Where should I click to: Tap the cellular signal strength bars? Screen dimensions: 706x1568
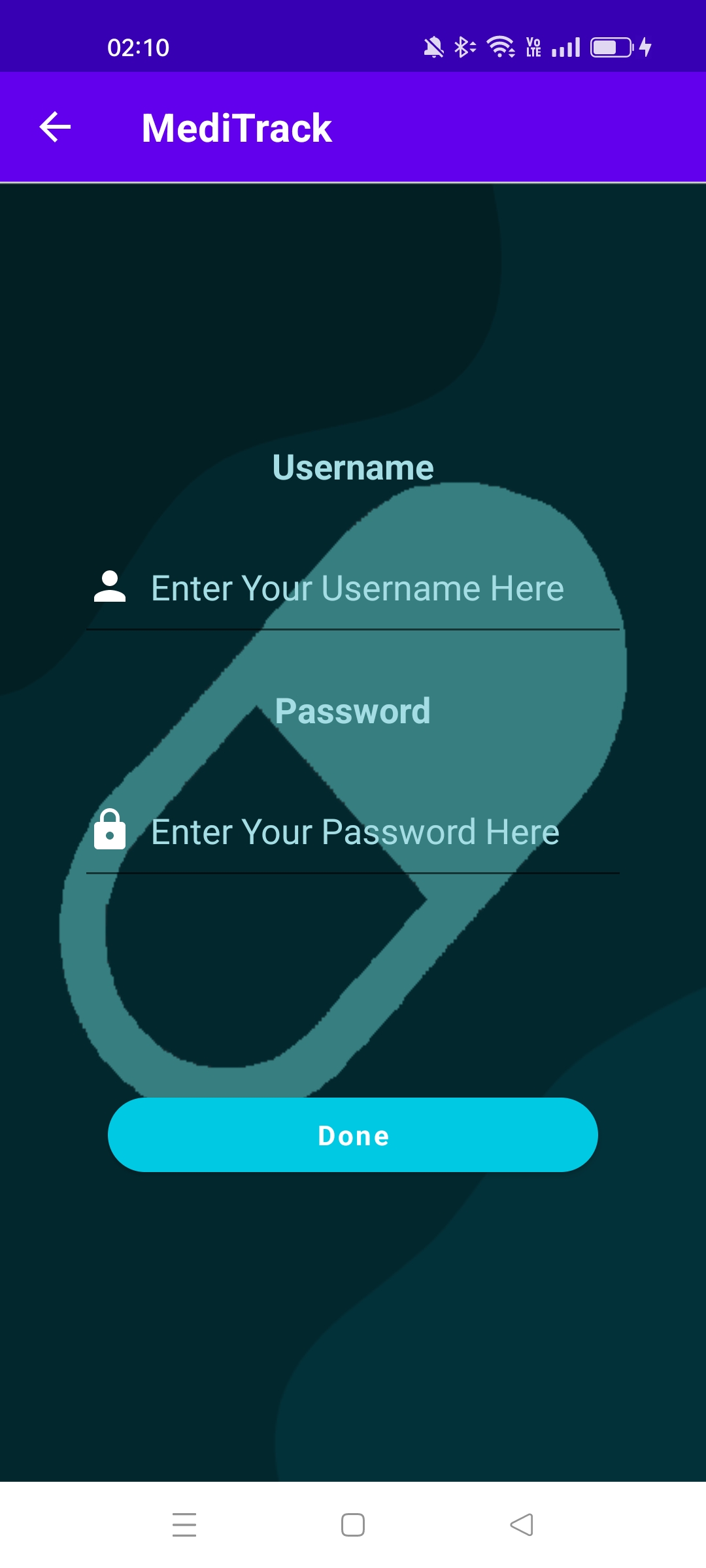point(567,46)
